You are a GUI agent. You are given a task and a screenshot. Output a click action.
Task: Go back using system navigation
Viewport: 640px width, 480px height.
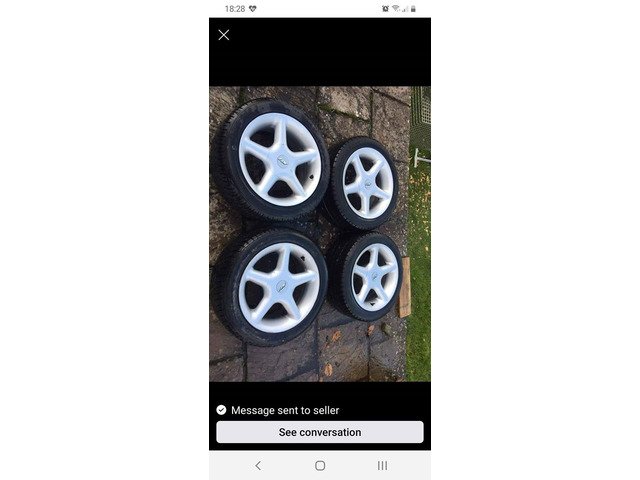click(258, 465)
